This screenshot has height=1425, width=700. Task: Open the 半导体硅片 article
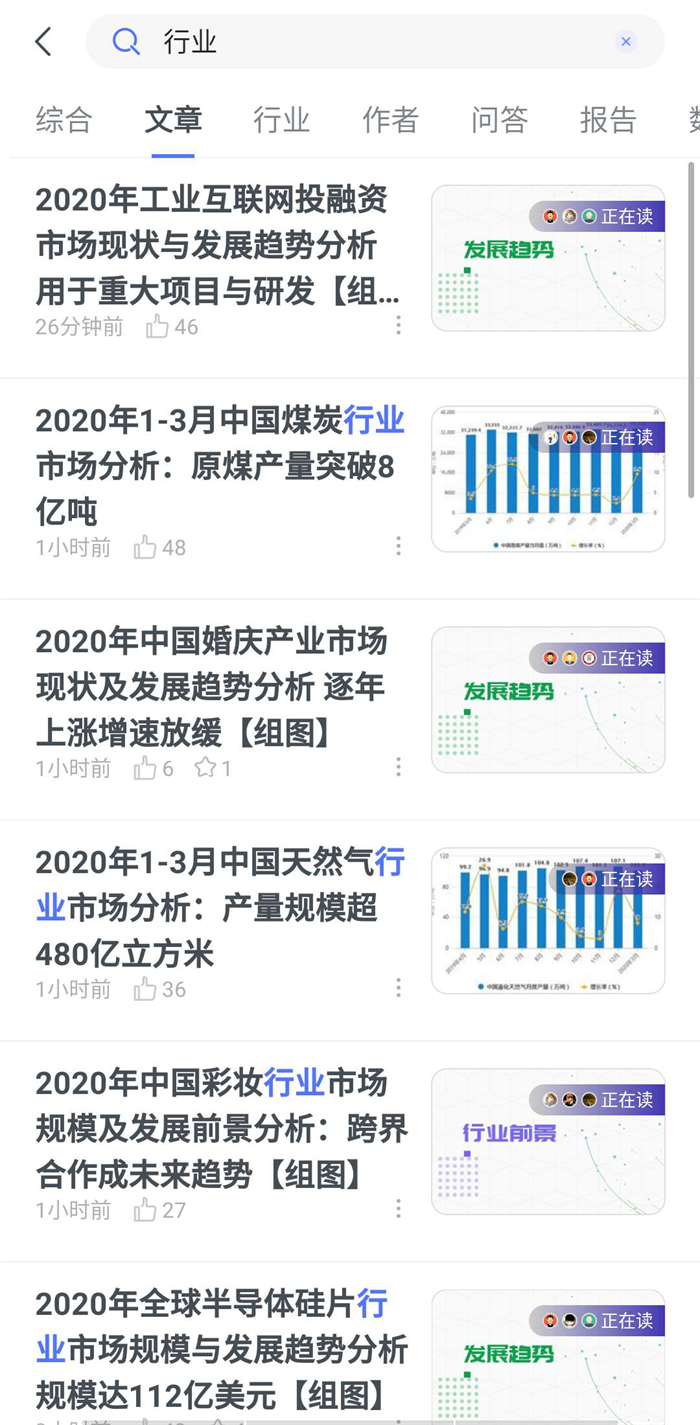220,1348
